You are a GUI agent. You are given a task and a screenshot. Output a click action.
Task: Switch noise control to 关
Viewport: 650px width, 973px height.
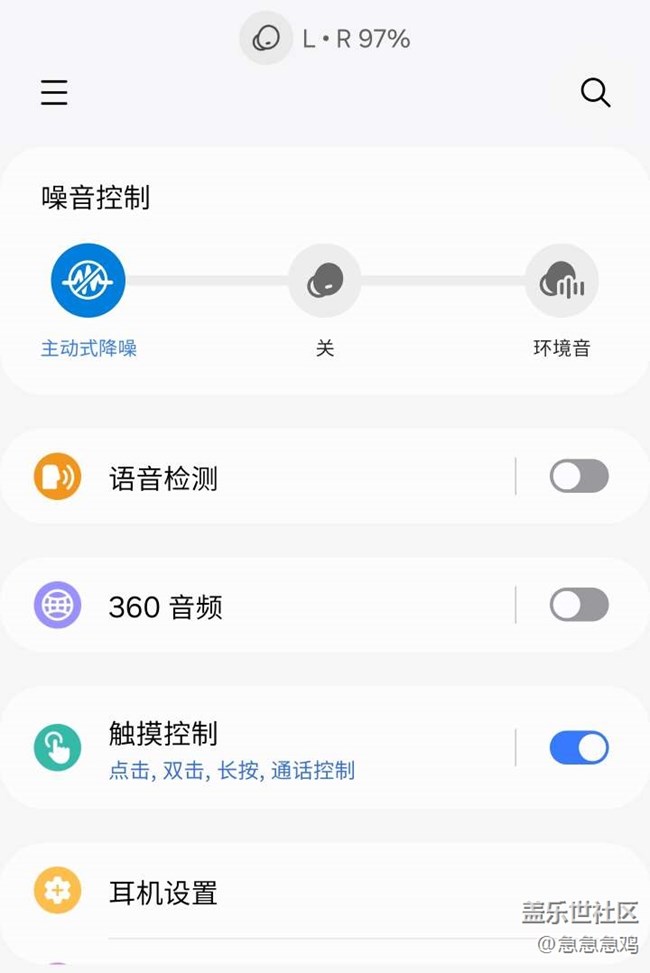324,281
